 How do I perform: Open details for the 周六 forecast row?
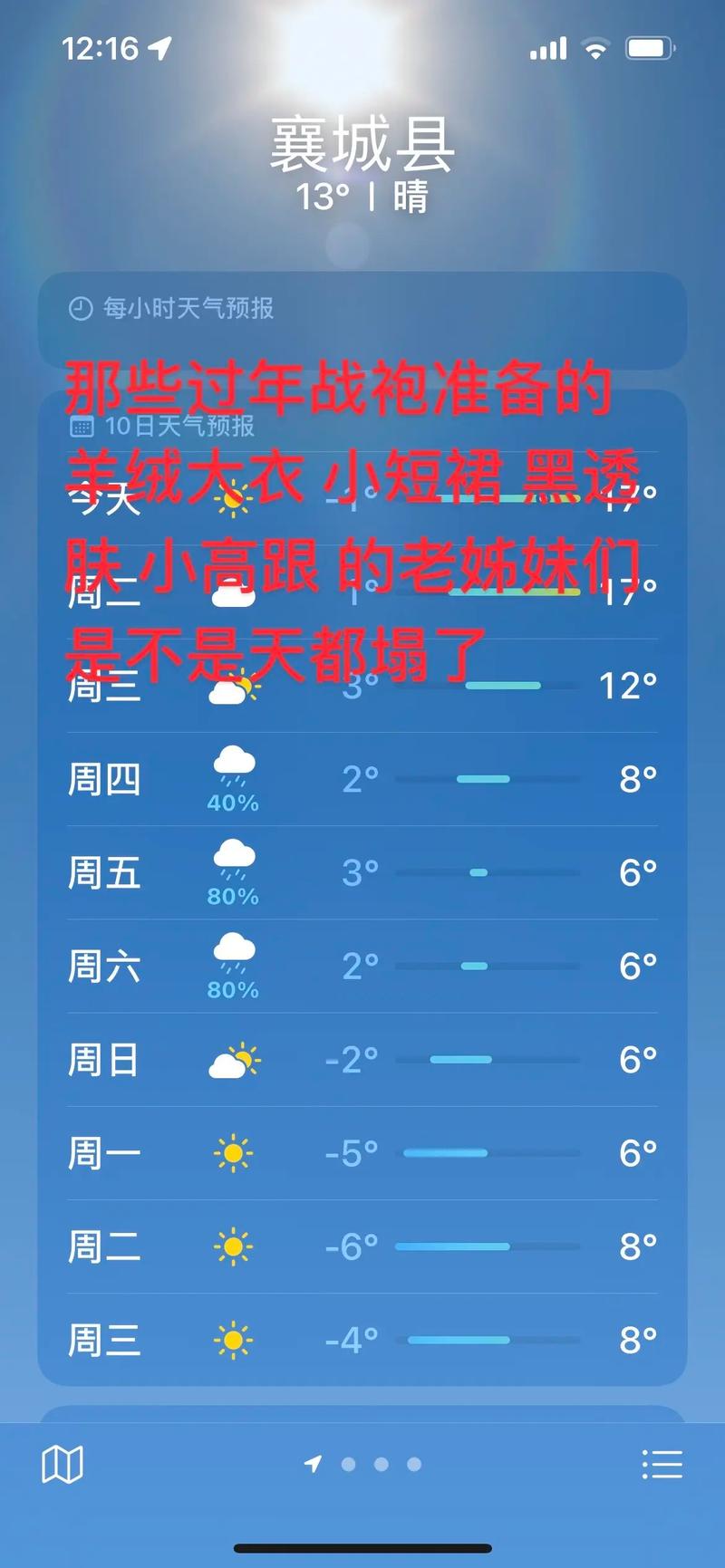362,966
